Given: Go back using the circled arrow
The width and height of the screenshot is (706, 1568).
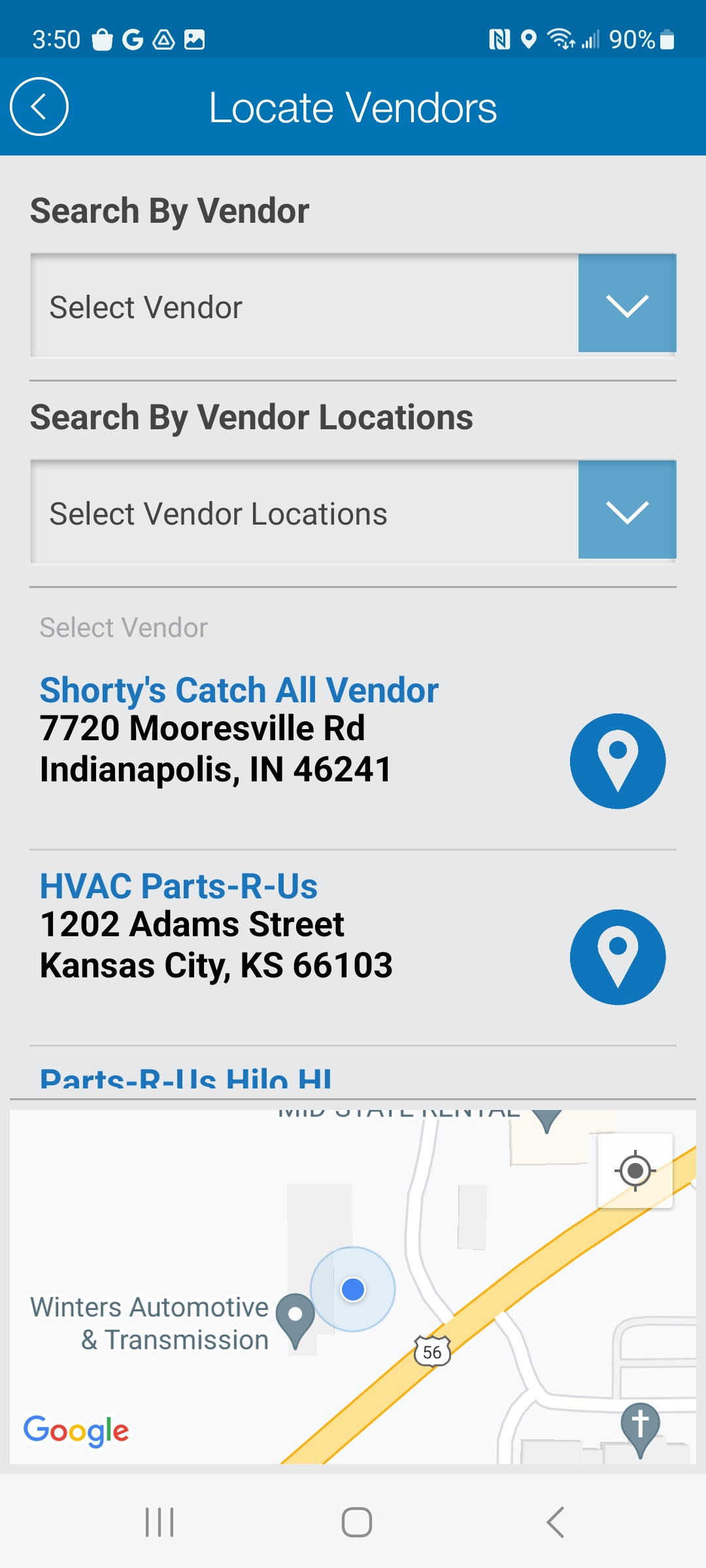Looking at the screenshot, I should coord(39,106).
